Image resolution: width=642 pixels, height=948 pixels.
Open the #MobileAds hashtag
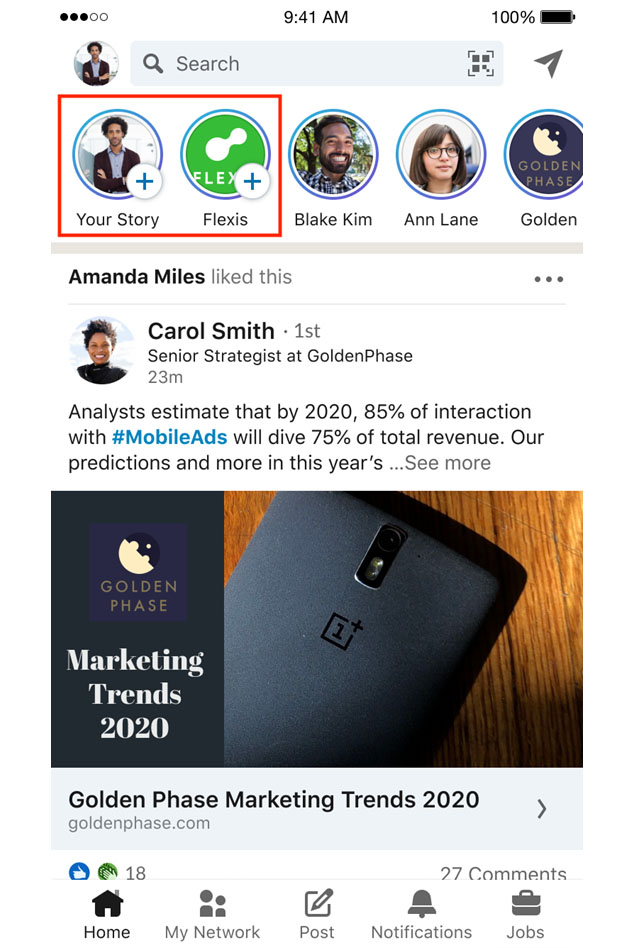[x=169, y=437]
